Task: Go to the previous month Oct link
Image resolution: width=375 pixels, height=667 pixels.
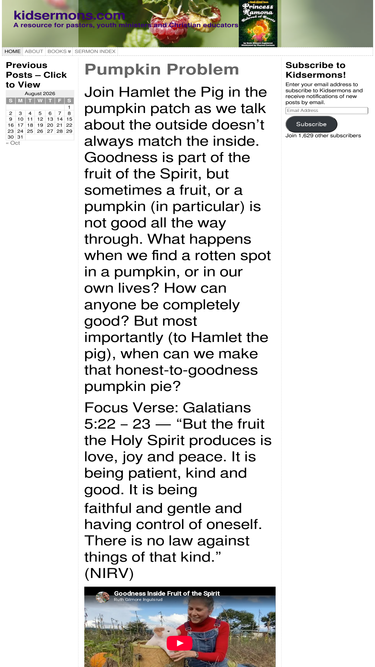Action: coord(13,143)
